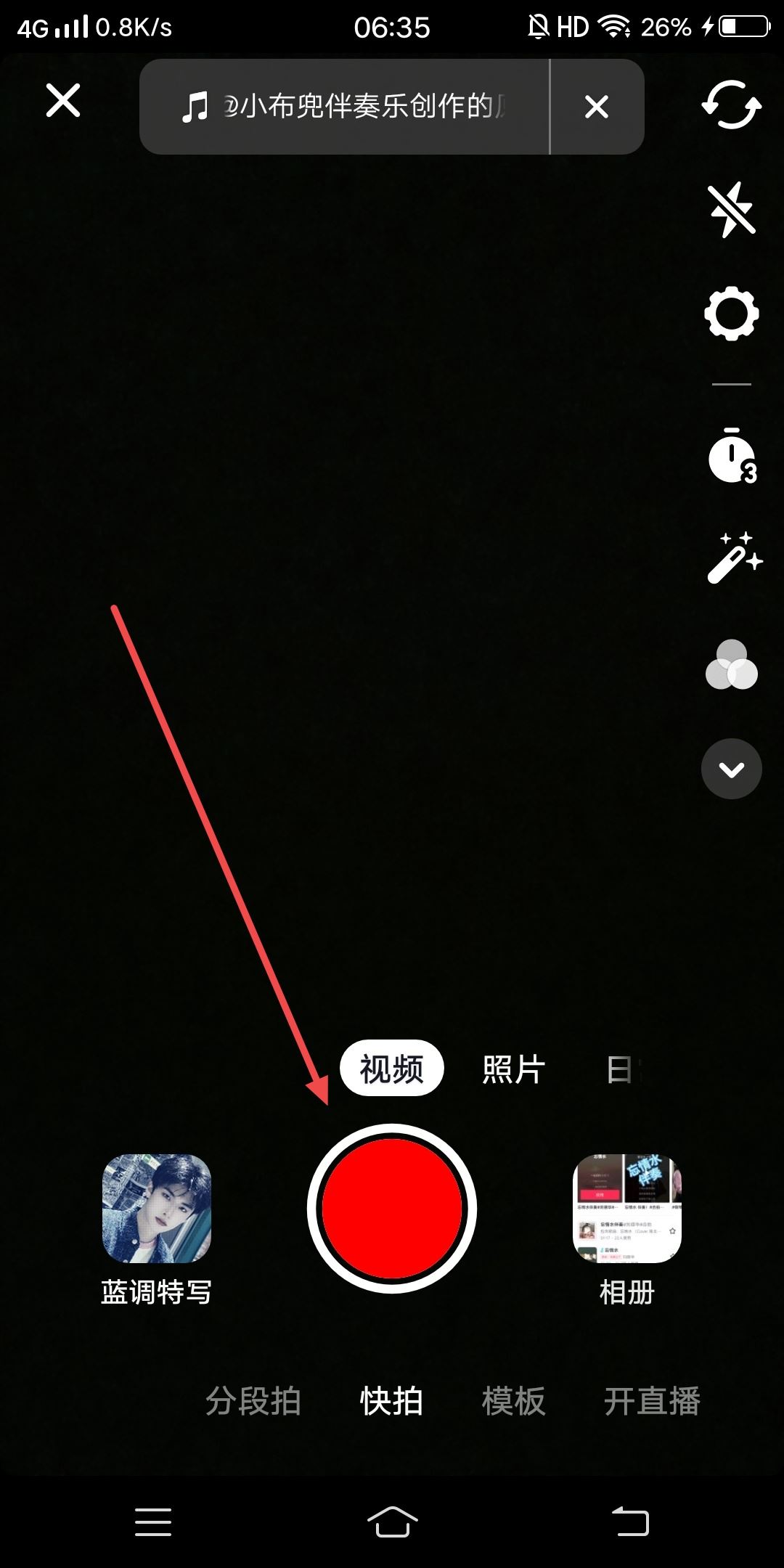Image resolution: width=784 pixels, height=1568 pixels.
Task: Switch to 模板 tab
Action: pyautogui.click(x=513, y=1401)
